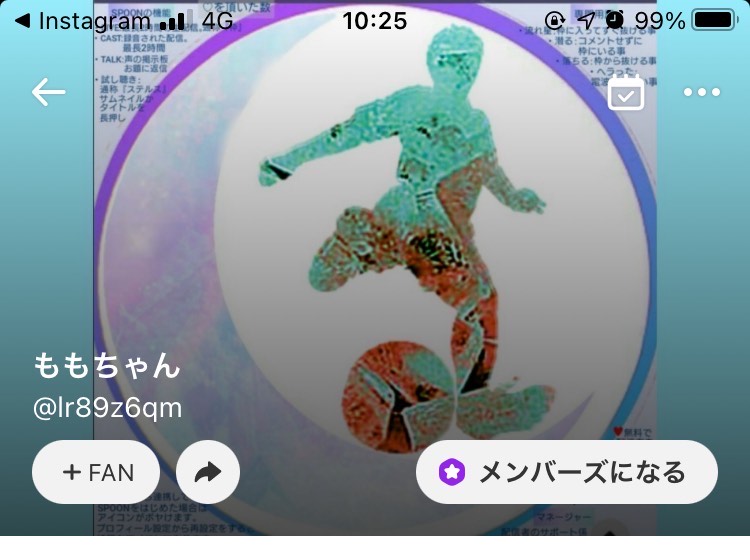Open the calendar schedule icon
The image size is (750, 560).
pyautogui.click(x=625, y=92)
